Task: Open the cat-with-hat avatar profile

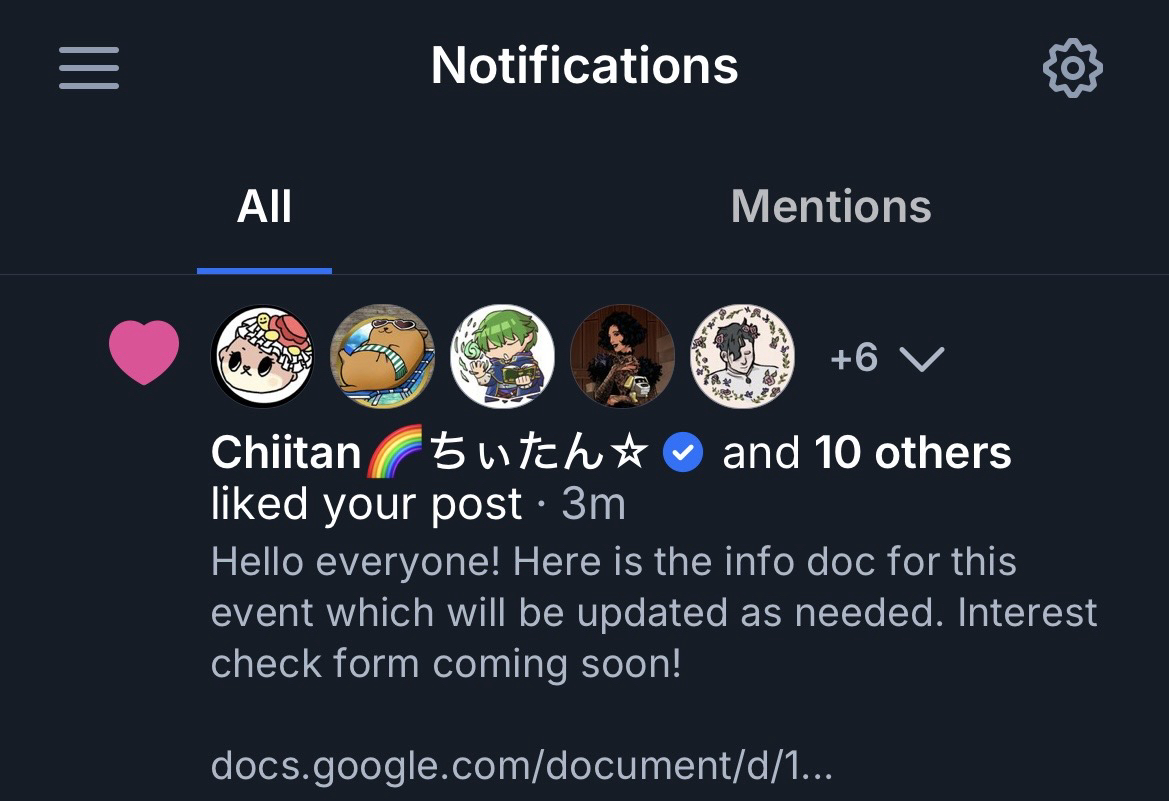Action: click(262, 357)
